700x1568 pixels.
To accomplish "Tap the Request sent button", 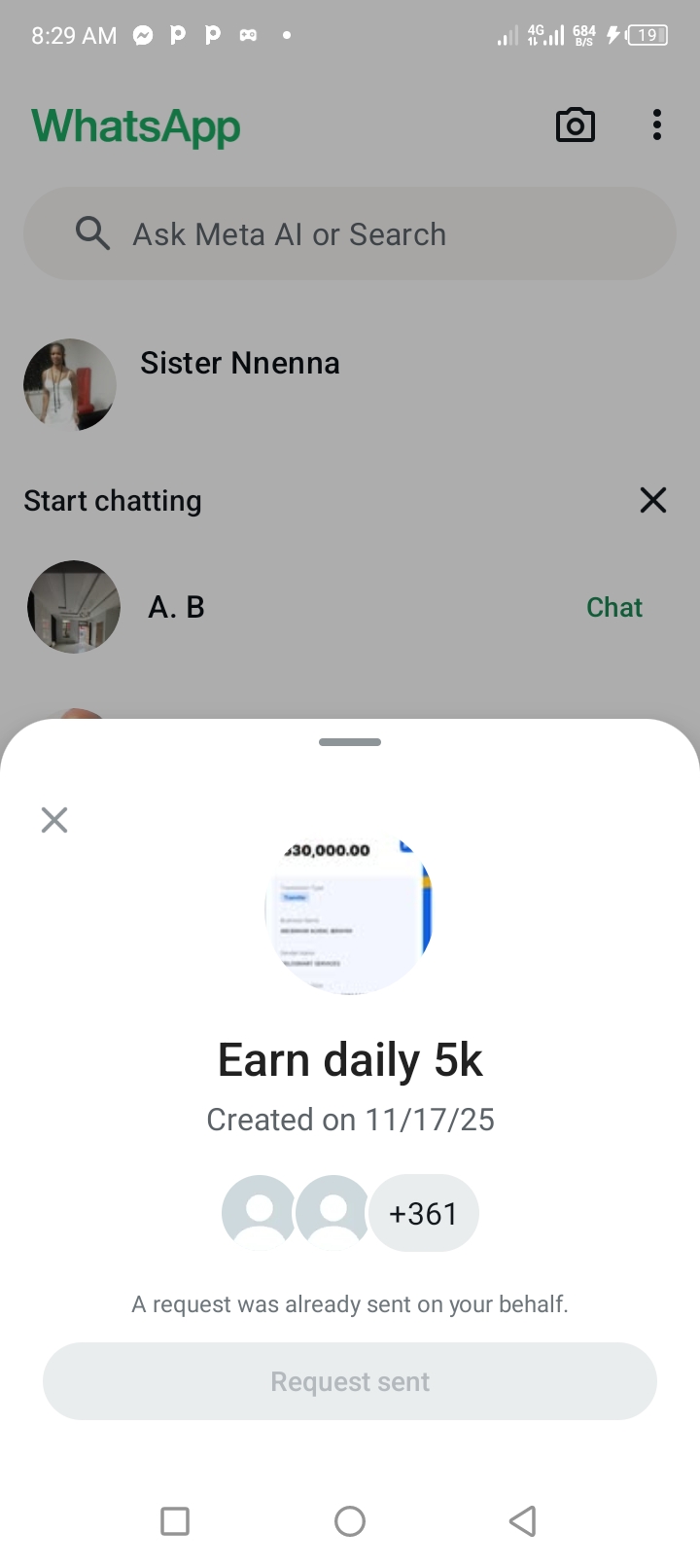I will coord(350,1381).
